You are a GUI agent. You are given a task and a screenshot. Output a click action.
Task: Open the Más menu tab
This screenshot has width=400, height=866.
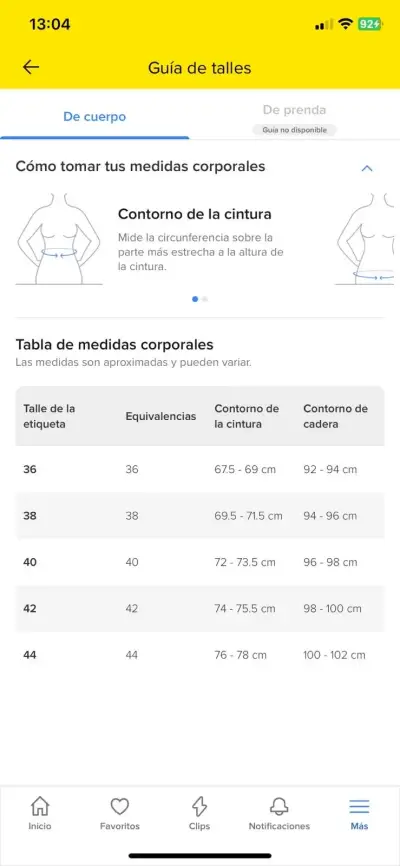359,814
